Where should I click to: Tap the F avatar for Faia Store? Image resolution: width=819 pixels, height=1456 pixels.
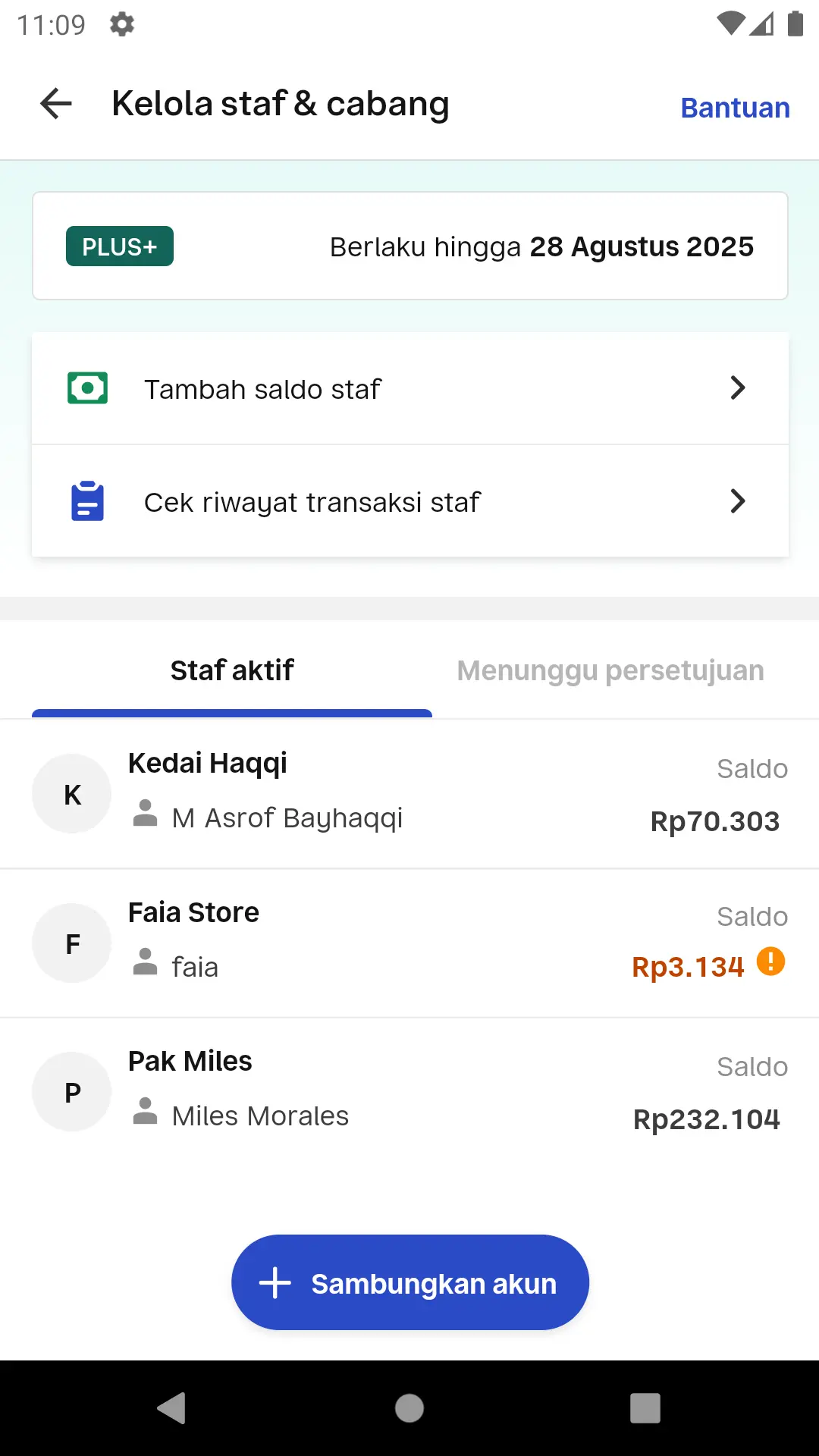pos(71,943)
